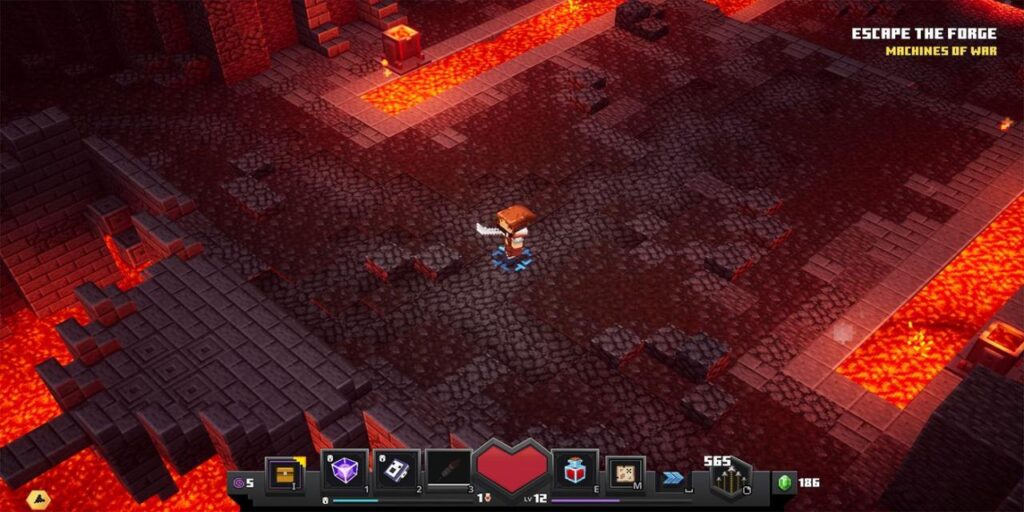Image resolution: width=1024 pixels, height=512 pixels.
Task: Activate the purple cube artifact in slot 1
Action: (x=343, y=470)
